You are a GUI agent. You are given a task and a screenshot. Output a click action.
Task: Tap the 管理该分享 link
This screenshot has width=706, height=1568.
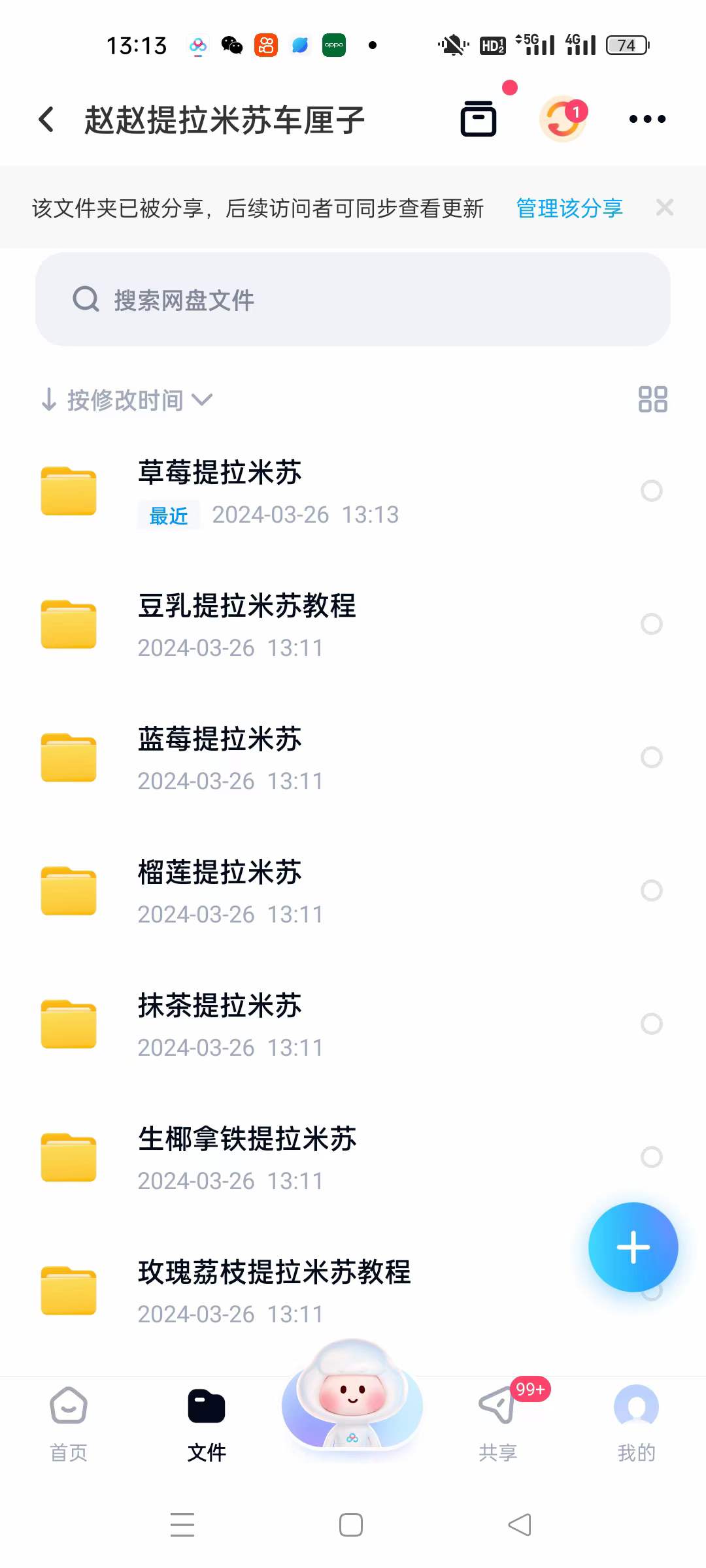tap(567, 208)
